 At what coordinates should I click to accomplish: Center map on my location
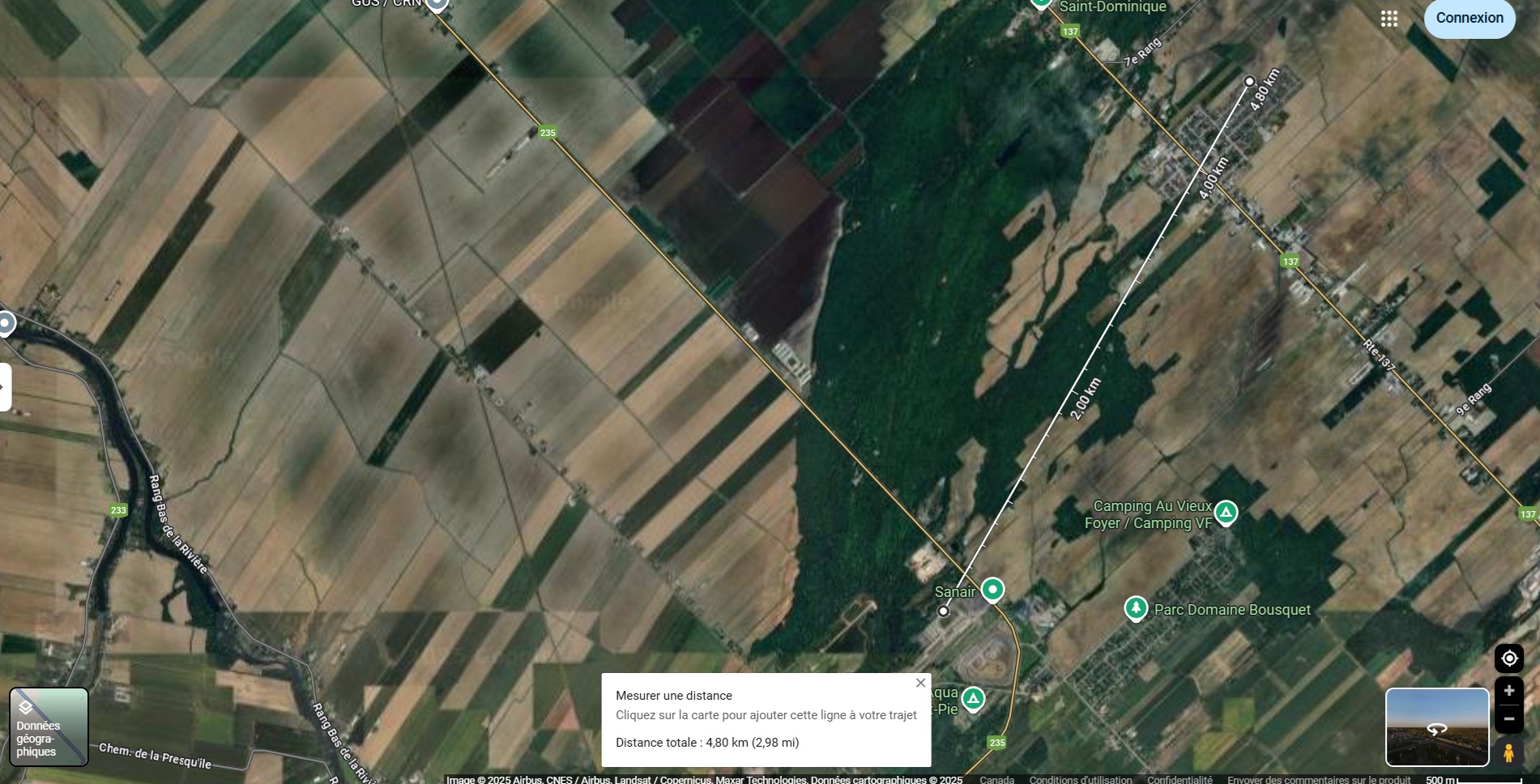click(x=1508, y=658)
